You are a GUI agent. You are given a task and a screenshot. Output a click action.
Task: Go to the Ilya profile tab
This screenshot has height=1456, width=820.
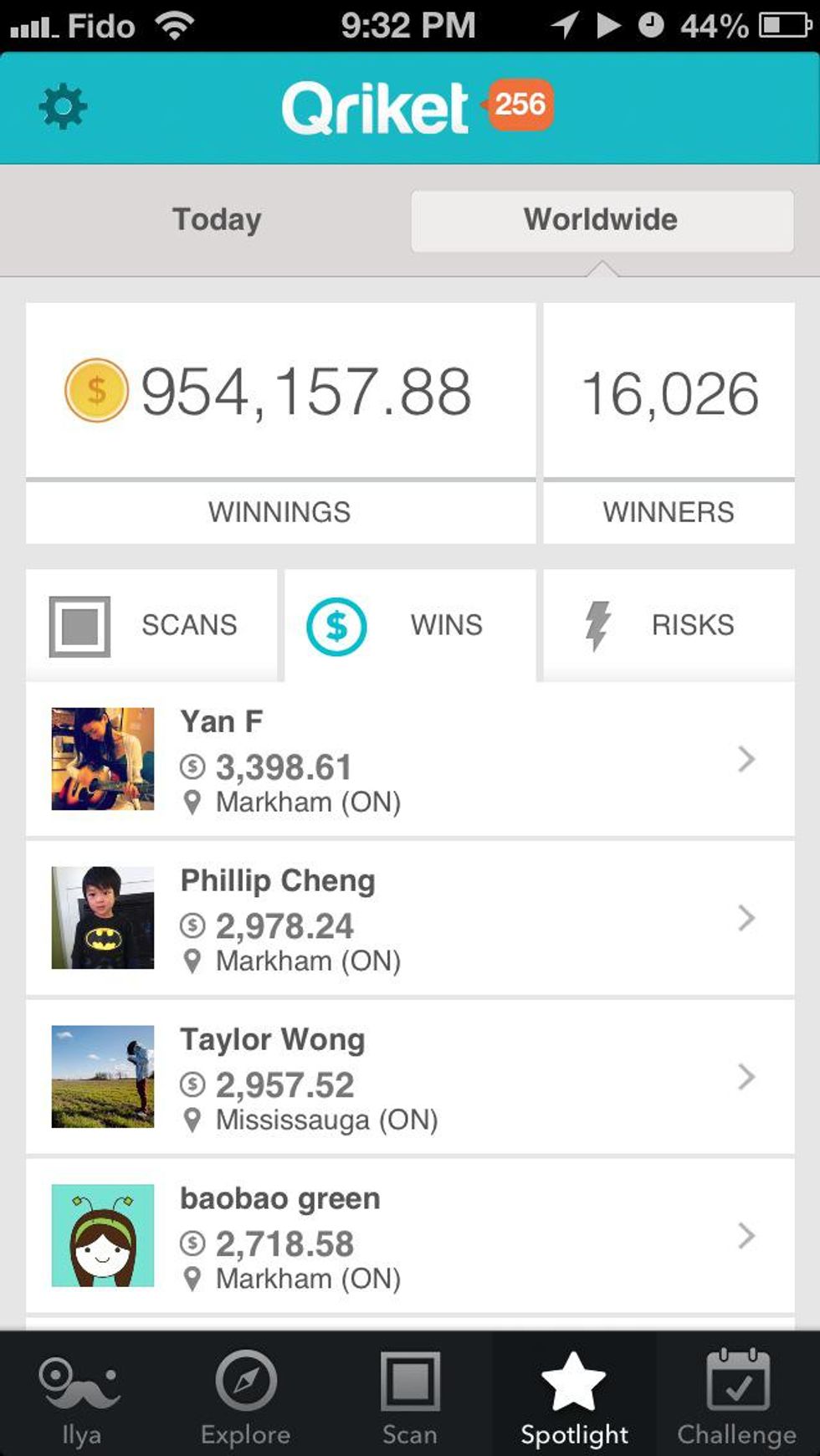[81, 1397]
